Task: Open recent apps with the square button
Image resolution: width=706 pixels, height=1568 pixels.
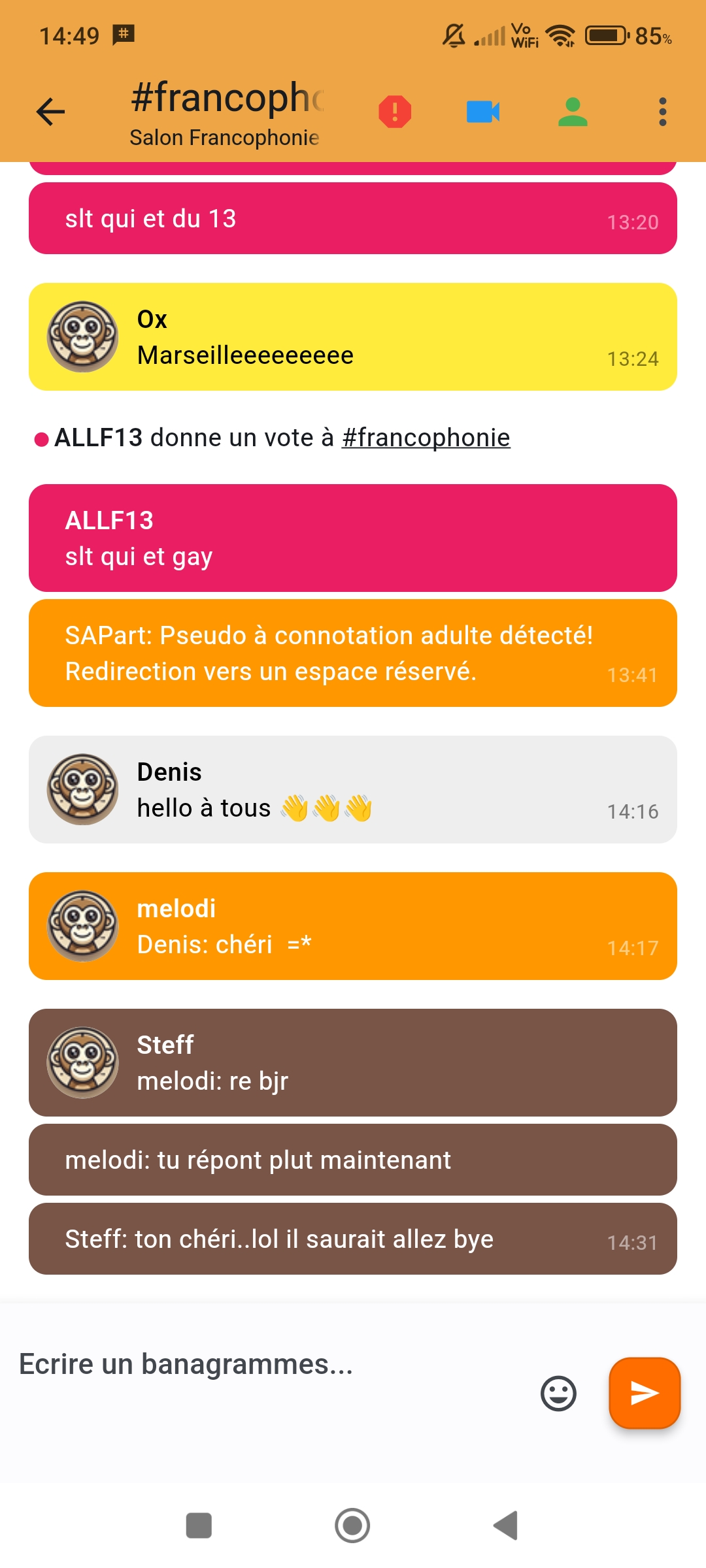Action: (199, 1526)
